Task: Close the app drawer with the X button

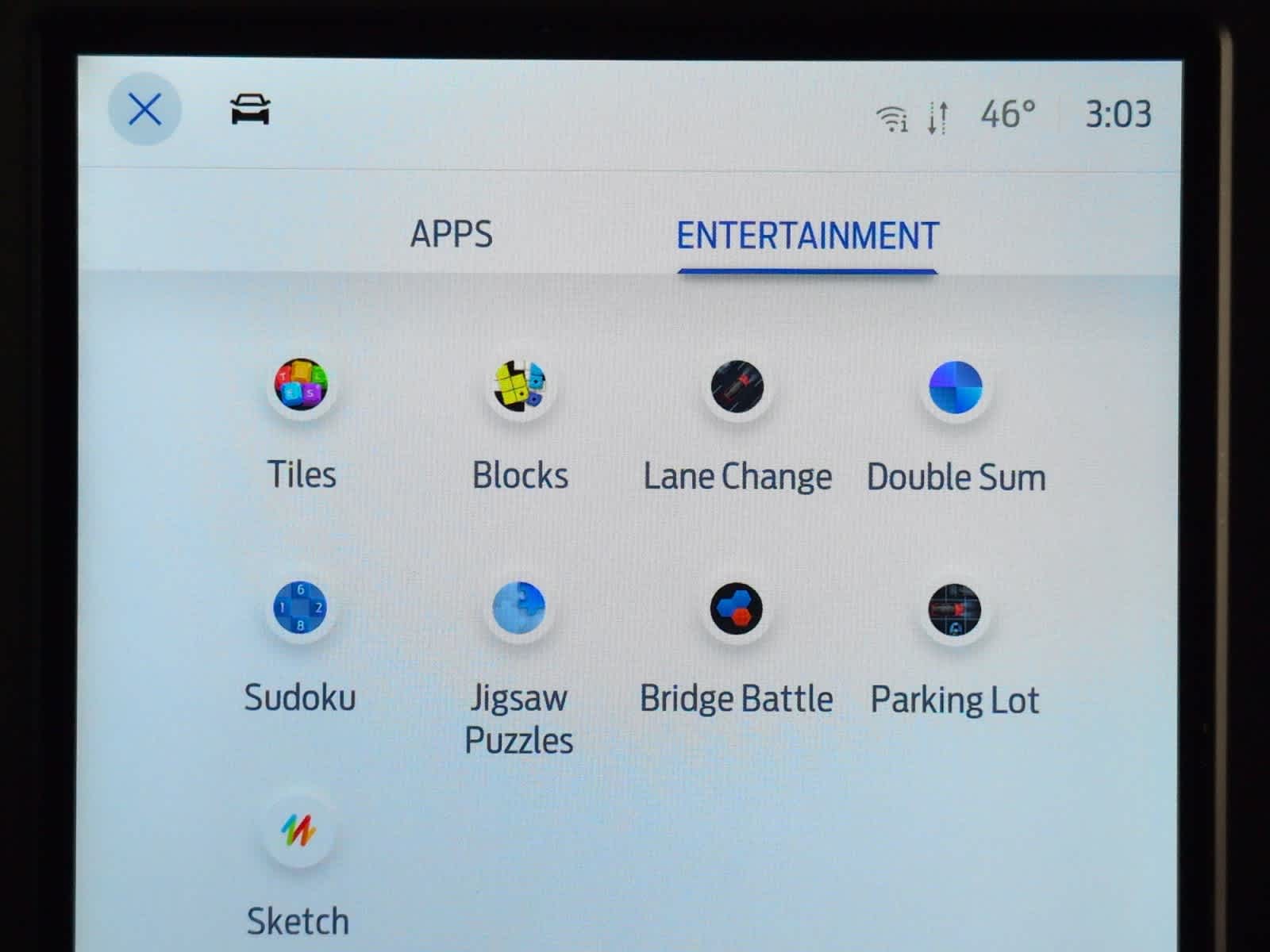Action: pyautogui.click(x=144, y=109)
